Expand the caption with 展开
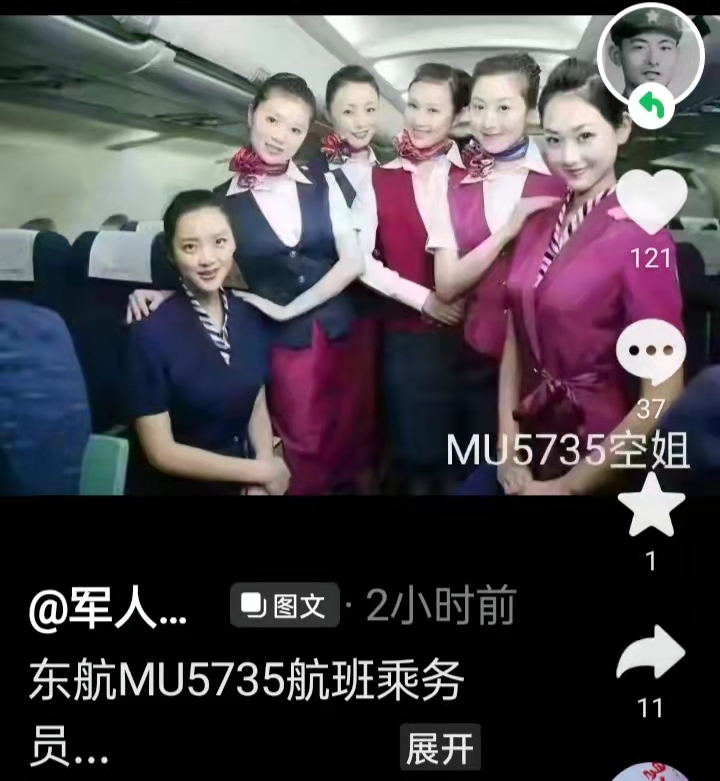The height and width of the screenshot is (781, 720). (x=441, y=747)
